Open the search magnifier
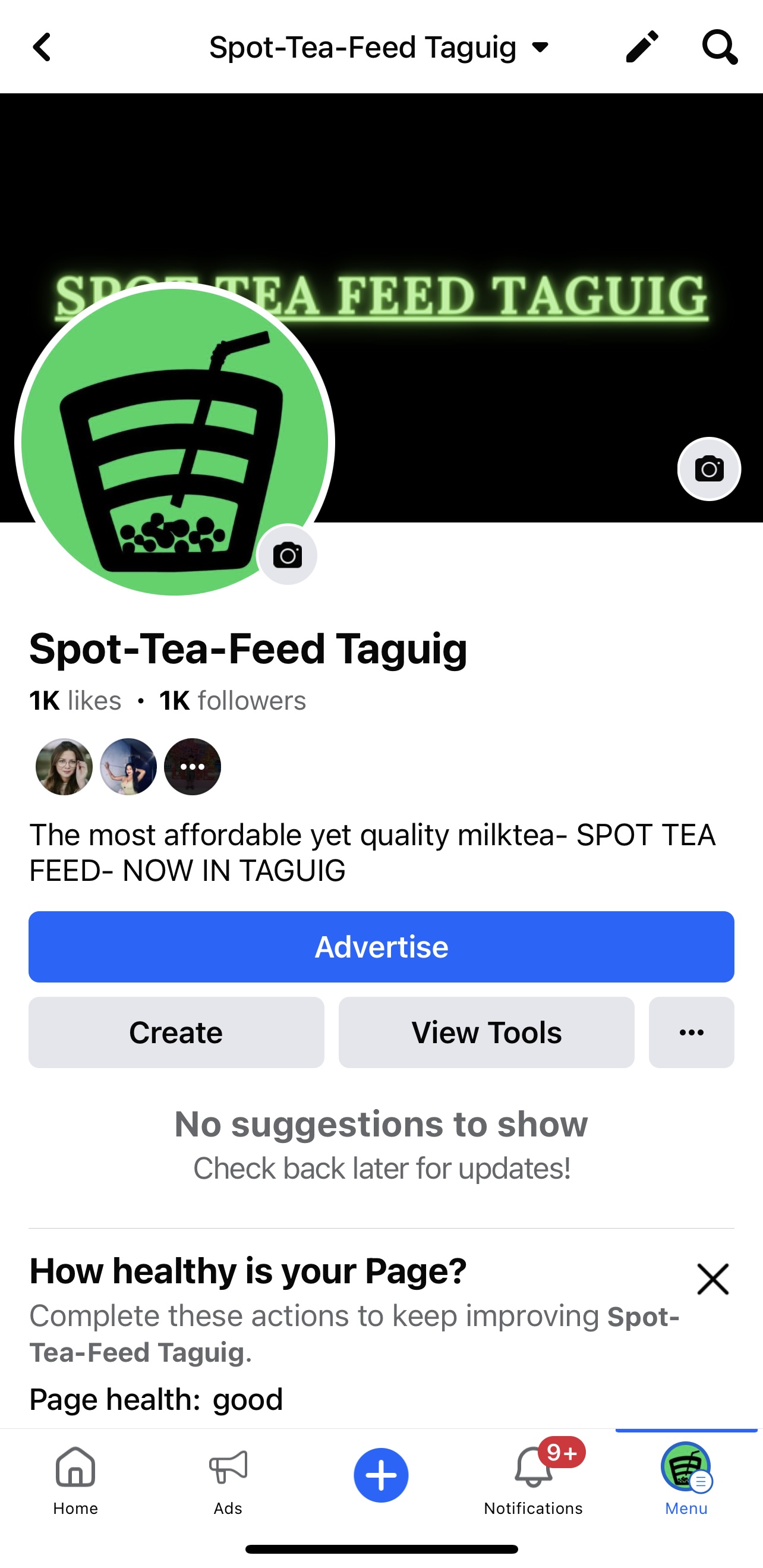Image resolution: width=763 pixels, height=1568 pixels. coord(719,47)
